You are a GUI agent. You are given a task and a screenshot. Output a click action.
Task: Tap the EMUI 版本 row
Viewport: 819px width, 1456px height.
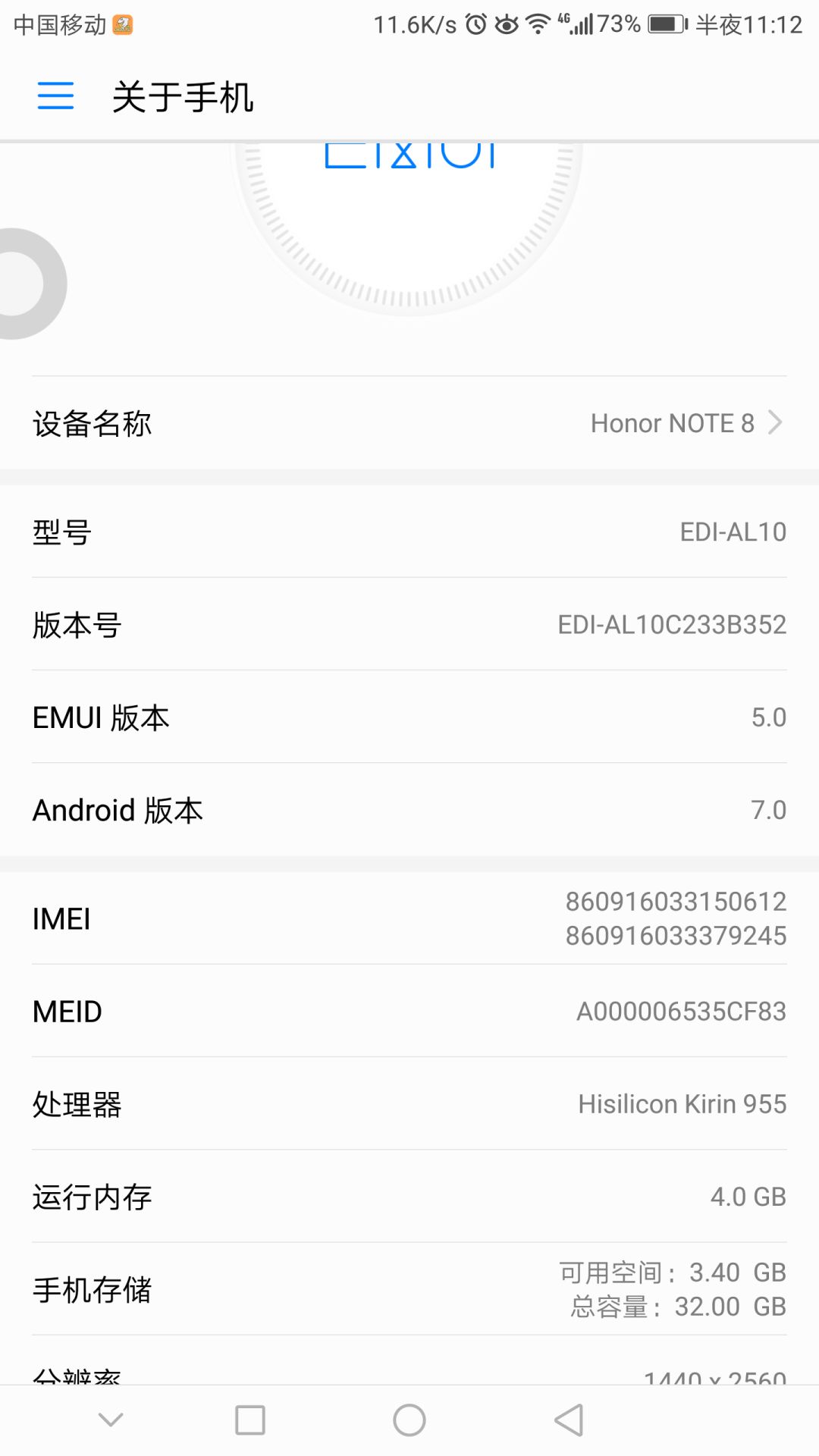pyautogui.click(x=409, y=717)
